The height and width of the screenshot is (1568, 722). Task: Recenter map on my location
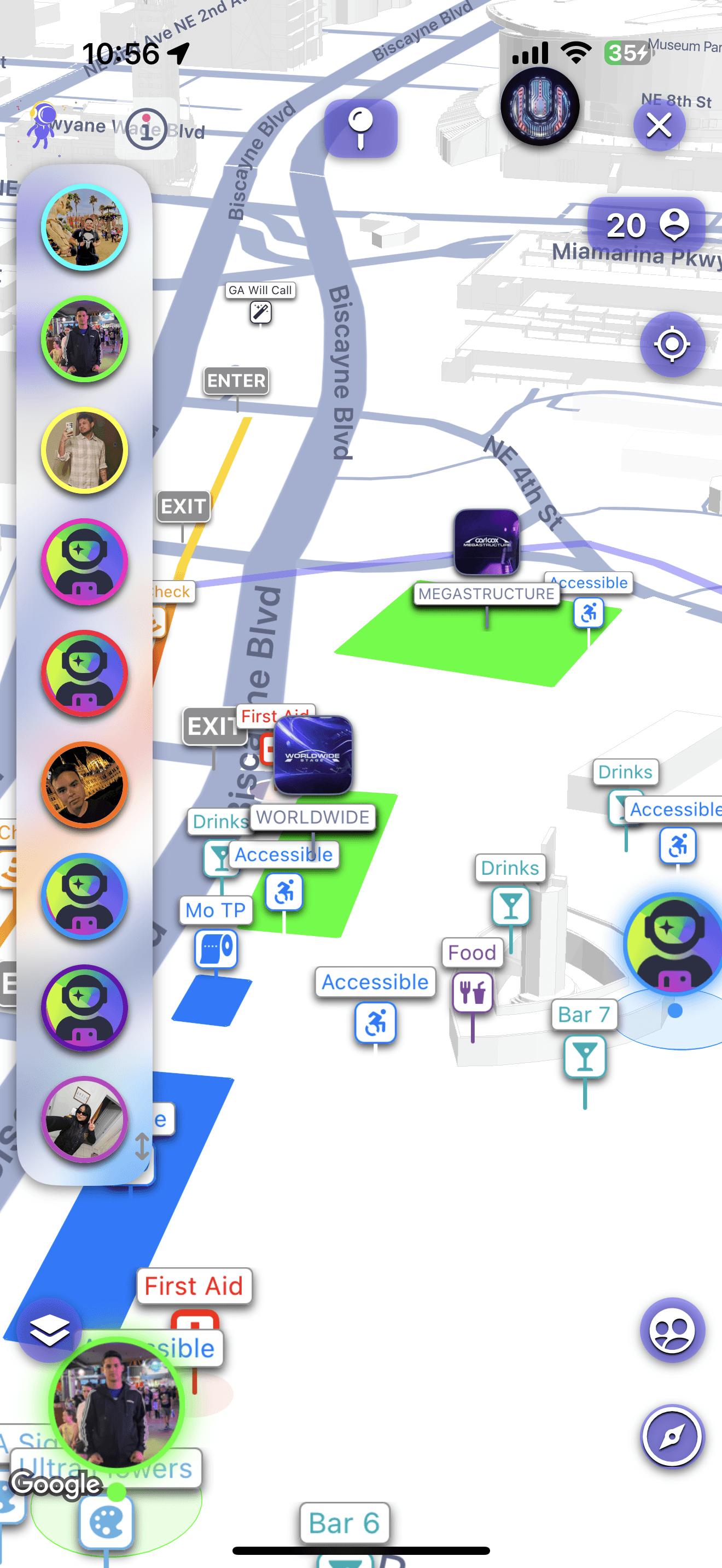(x=672, y=344)
